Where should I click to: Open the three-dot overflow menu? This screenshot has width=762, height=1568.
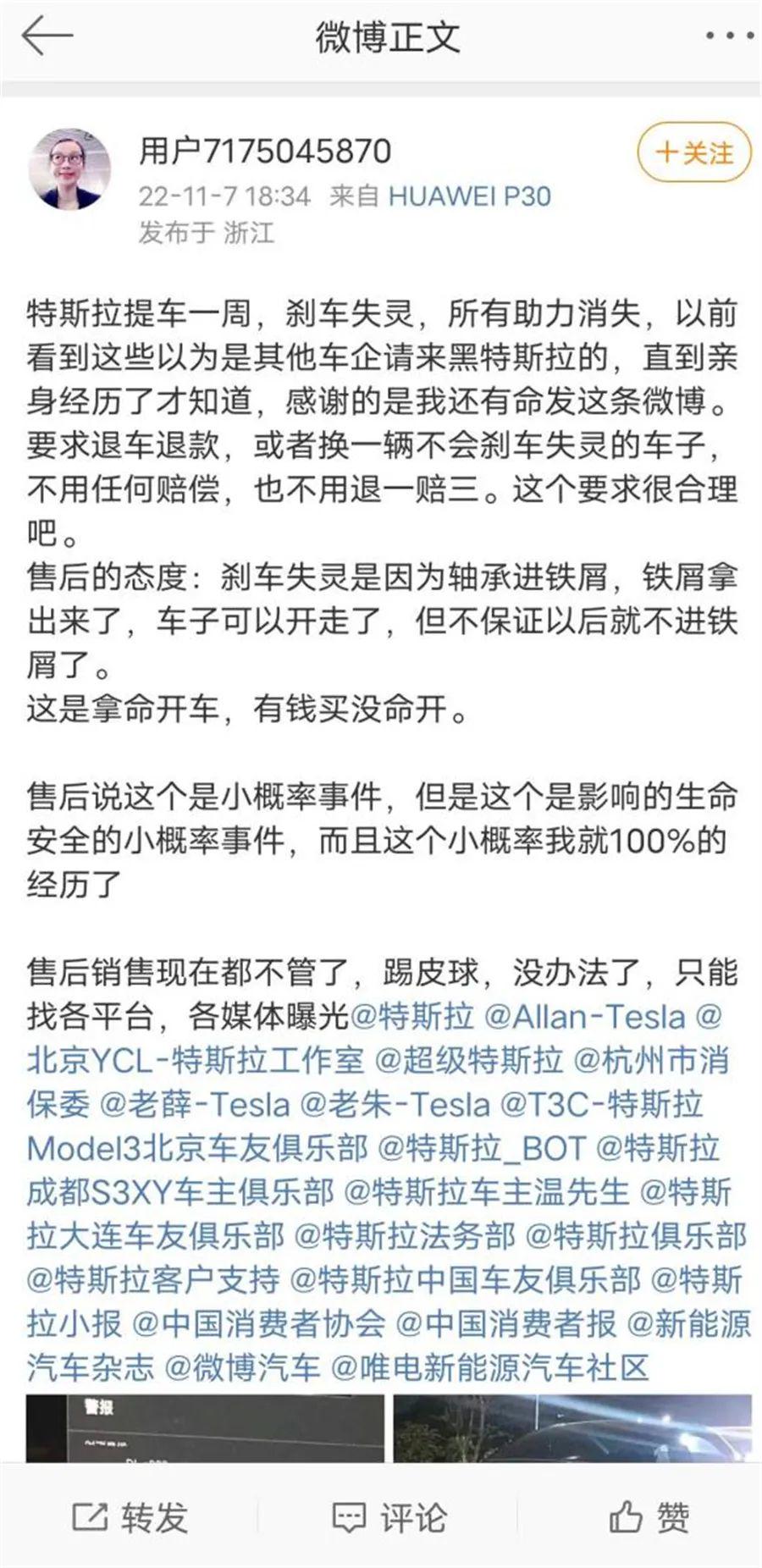(x=729, y=36)
